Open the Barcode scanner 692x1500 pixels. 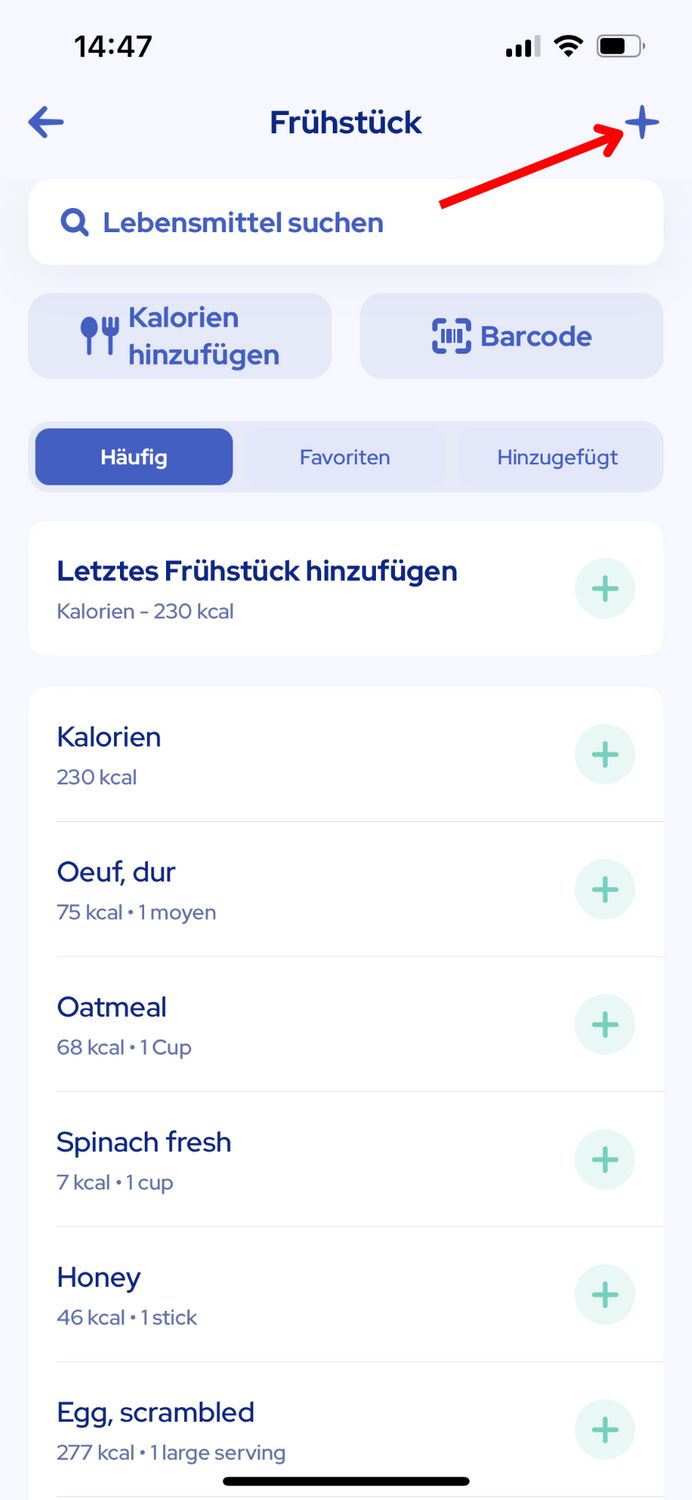coord(511,336)
